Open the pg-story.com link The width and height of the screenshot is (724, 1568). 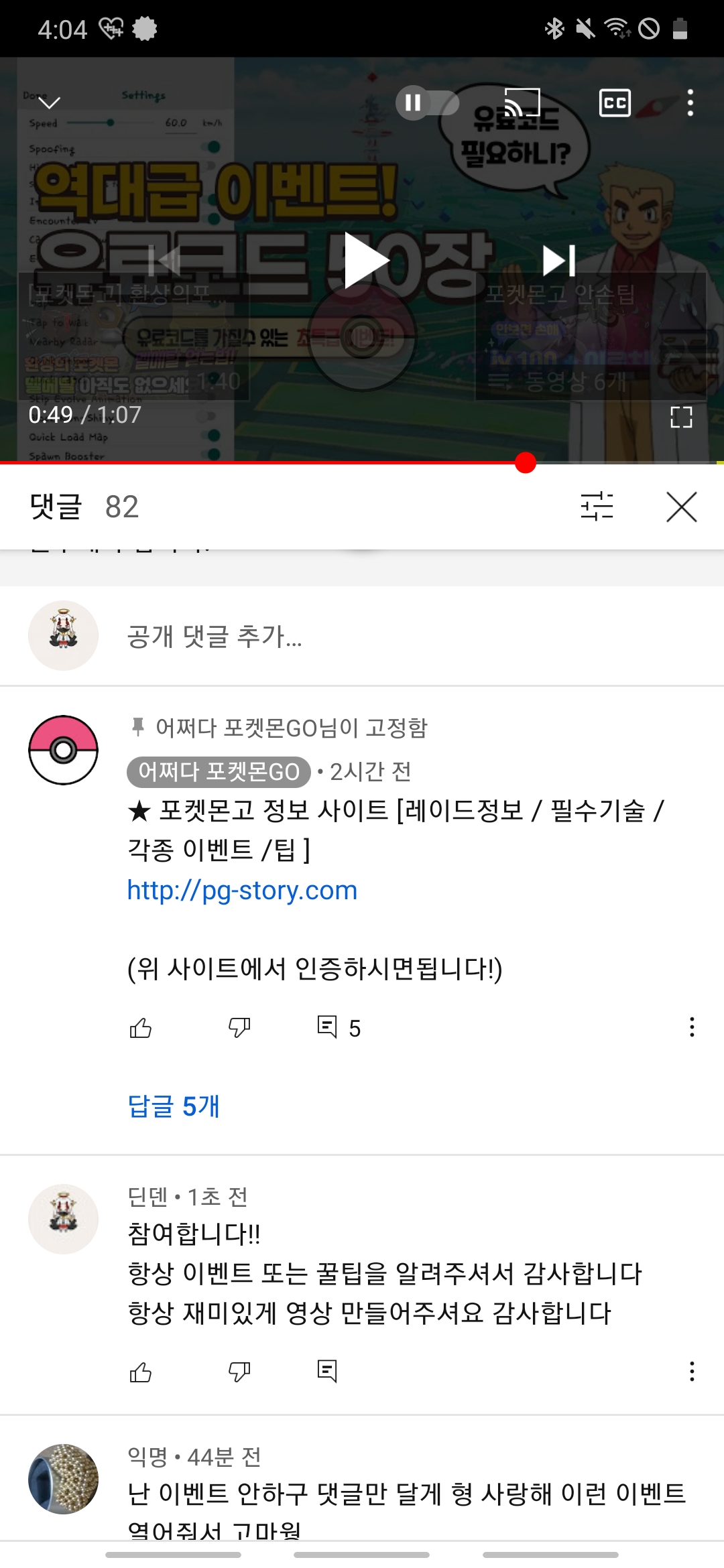click(x=242, y=891)
